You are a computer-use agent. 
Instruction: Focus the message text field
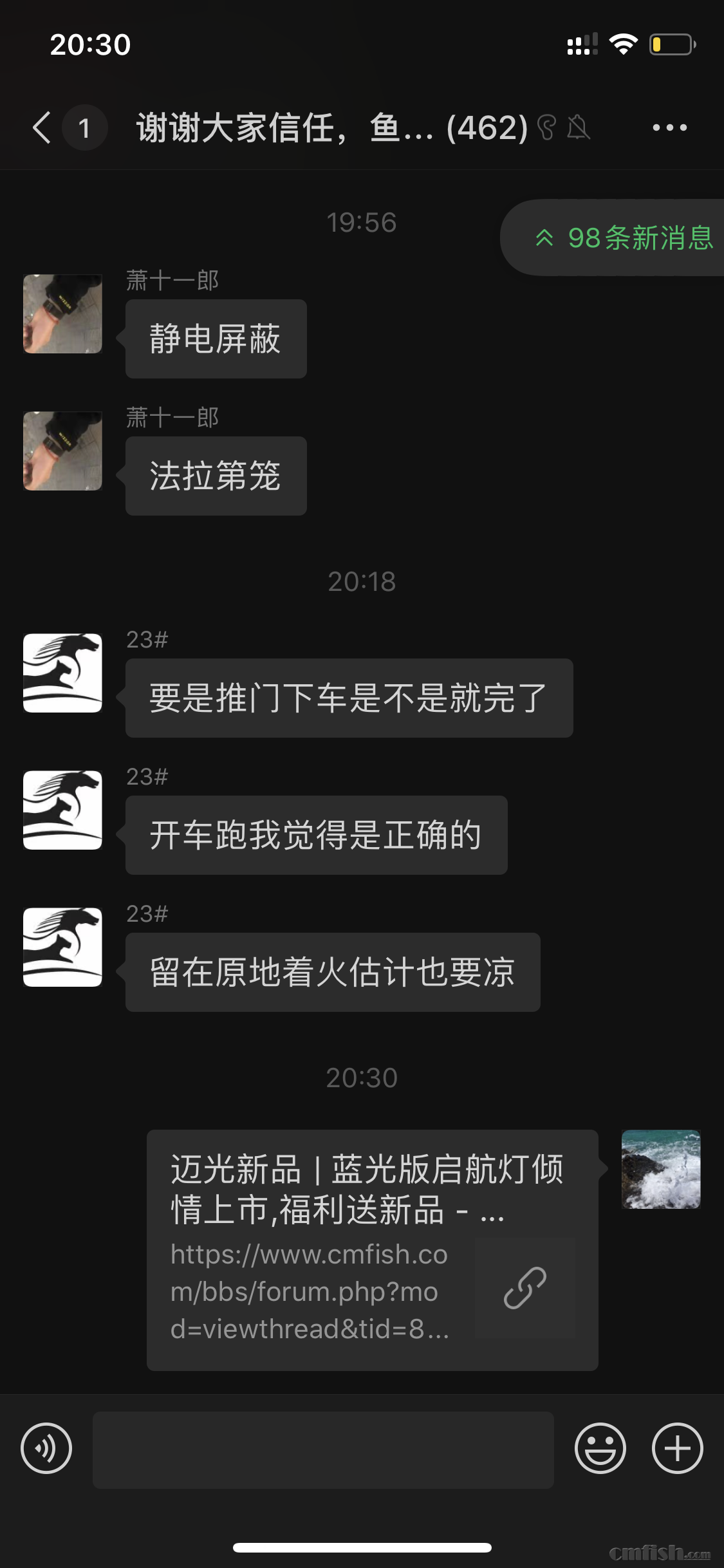click(x=323, y=1450)
